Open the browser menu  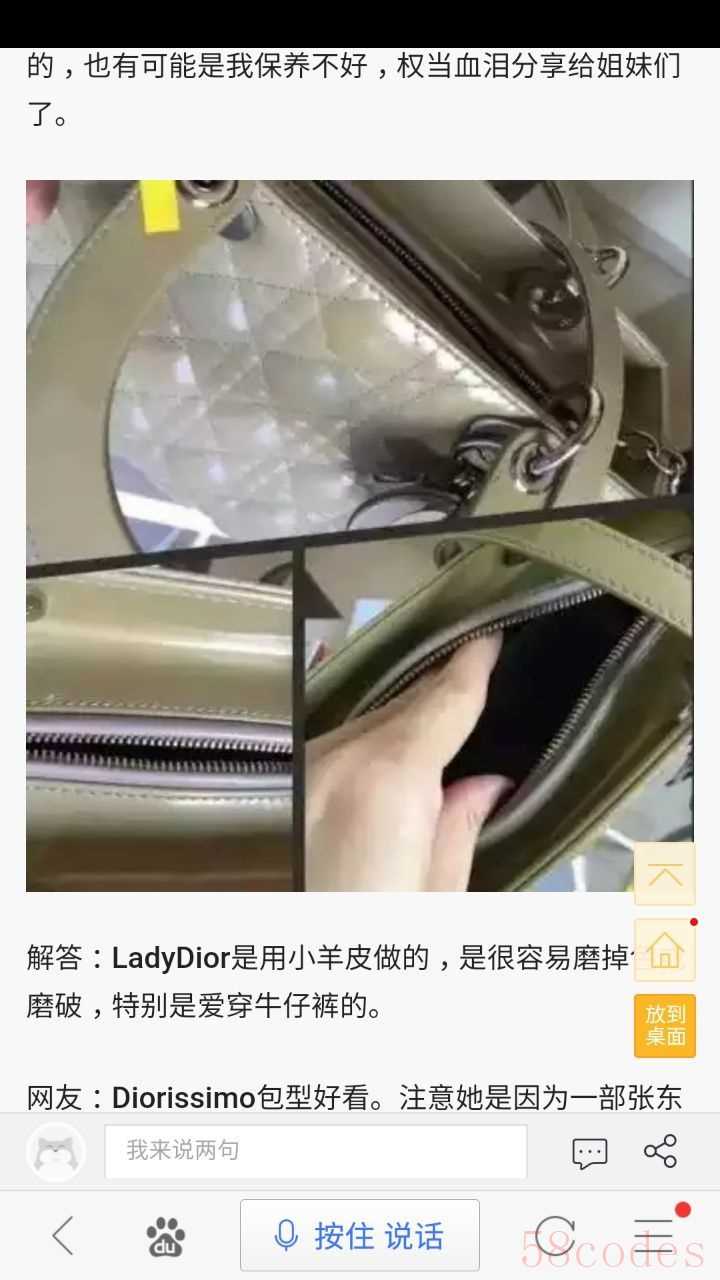[655, 1236]
